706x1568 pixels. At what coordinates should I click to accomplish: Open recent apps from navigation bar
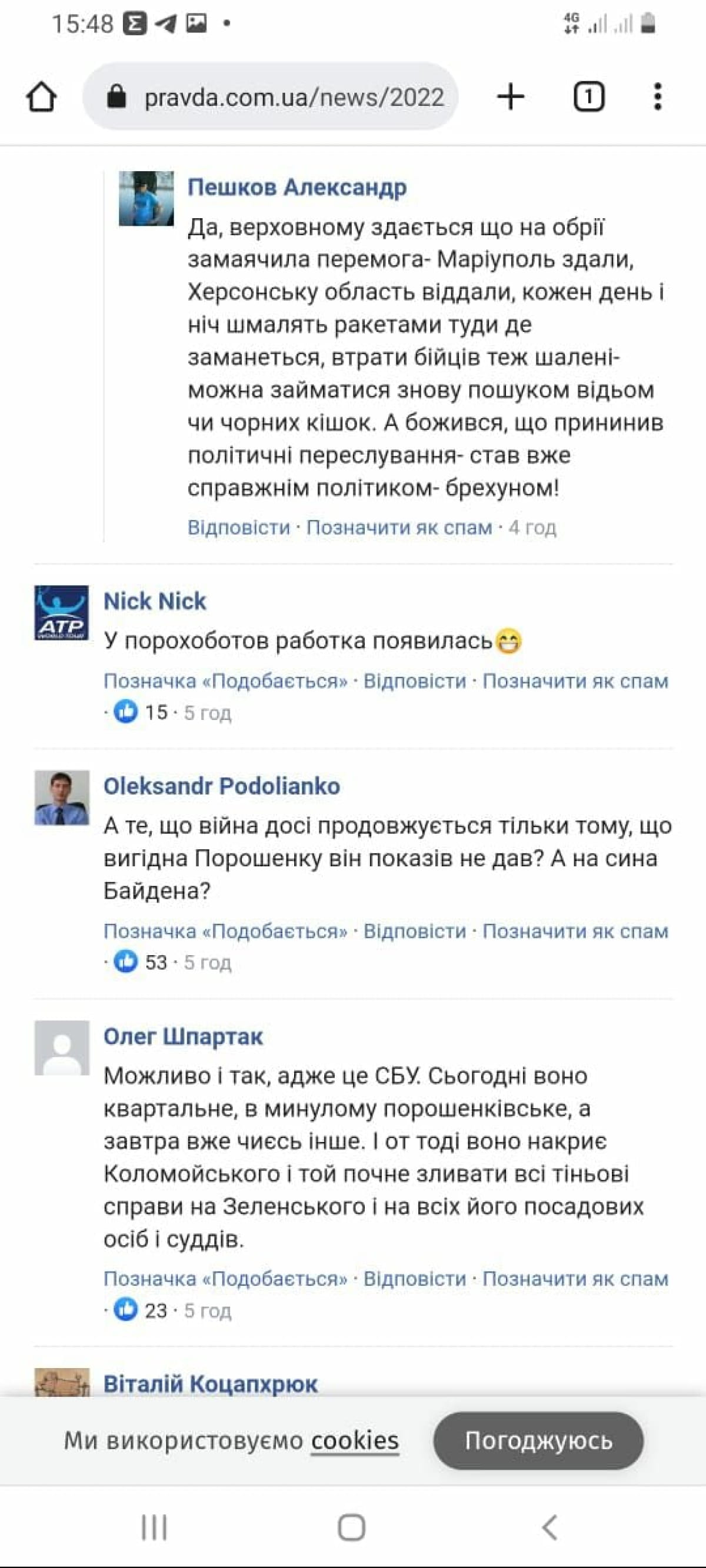point(154,1527)
